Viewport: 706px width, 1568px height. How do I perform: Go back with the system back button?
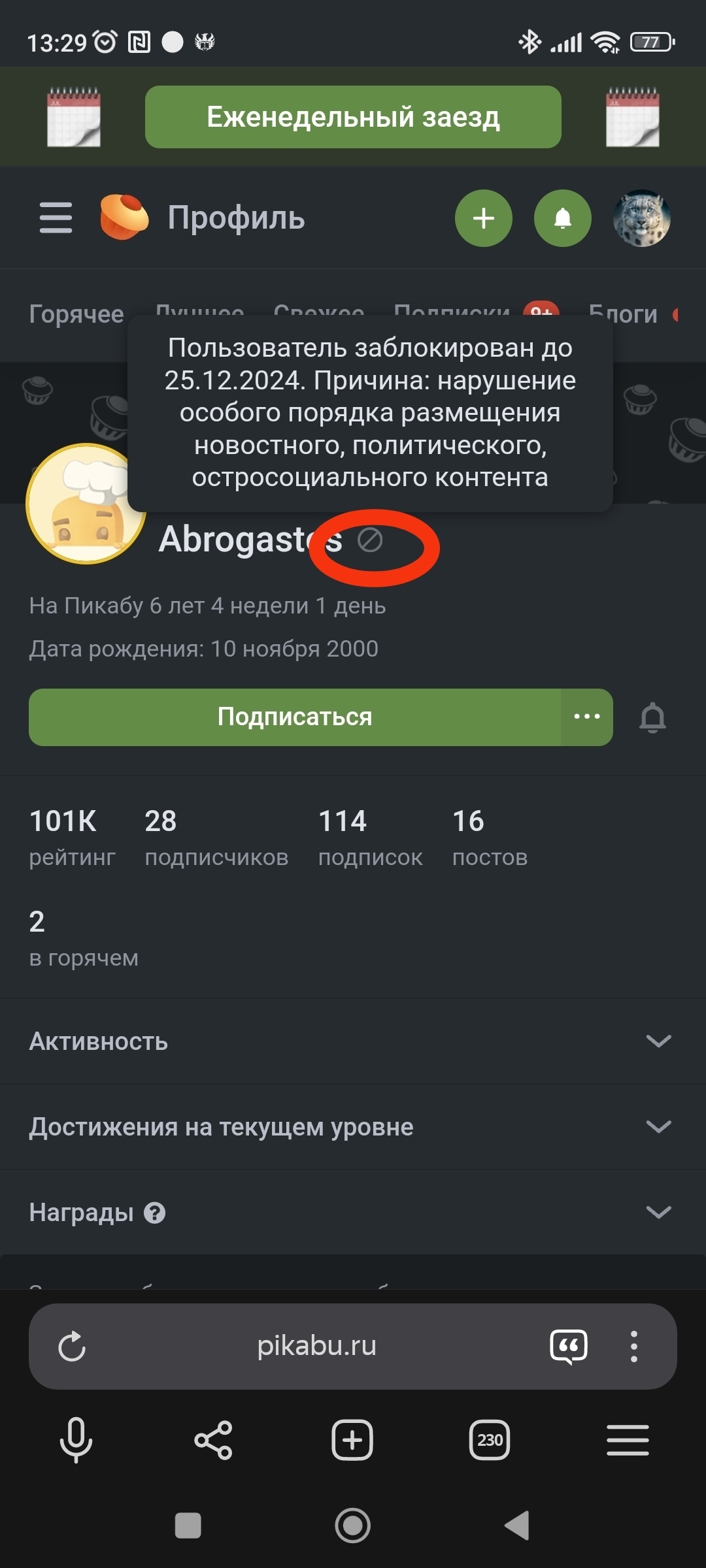(517, 1526)
